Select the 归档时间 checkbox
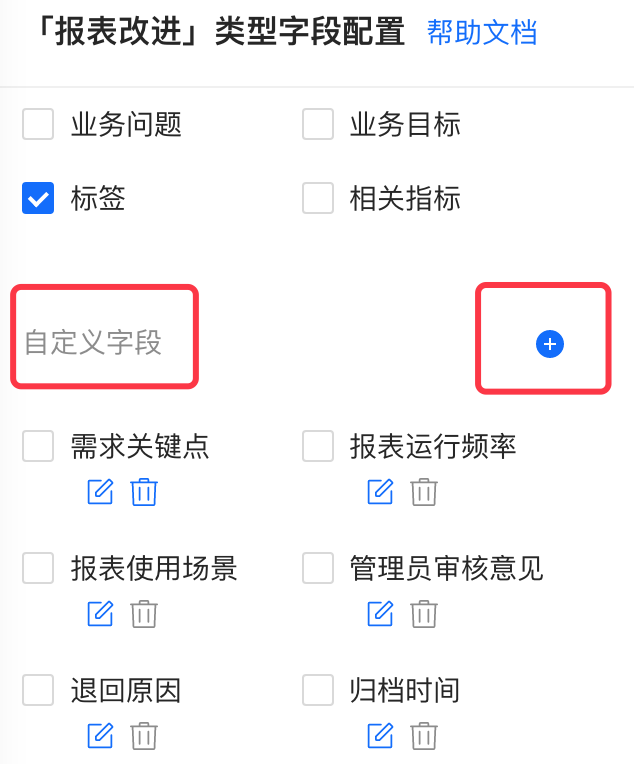This screenshot has width=634, height=764. click(318, 690)
